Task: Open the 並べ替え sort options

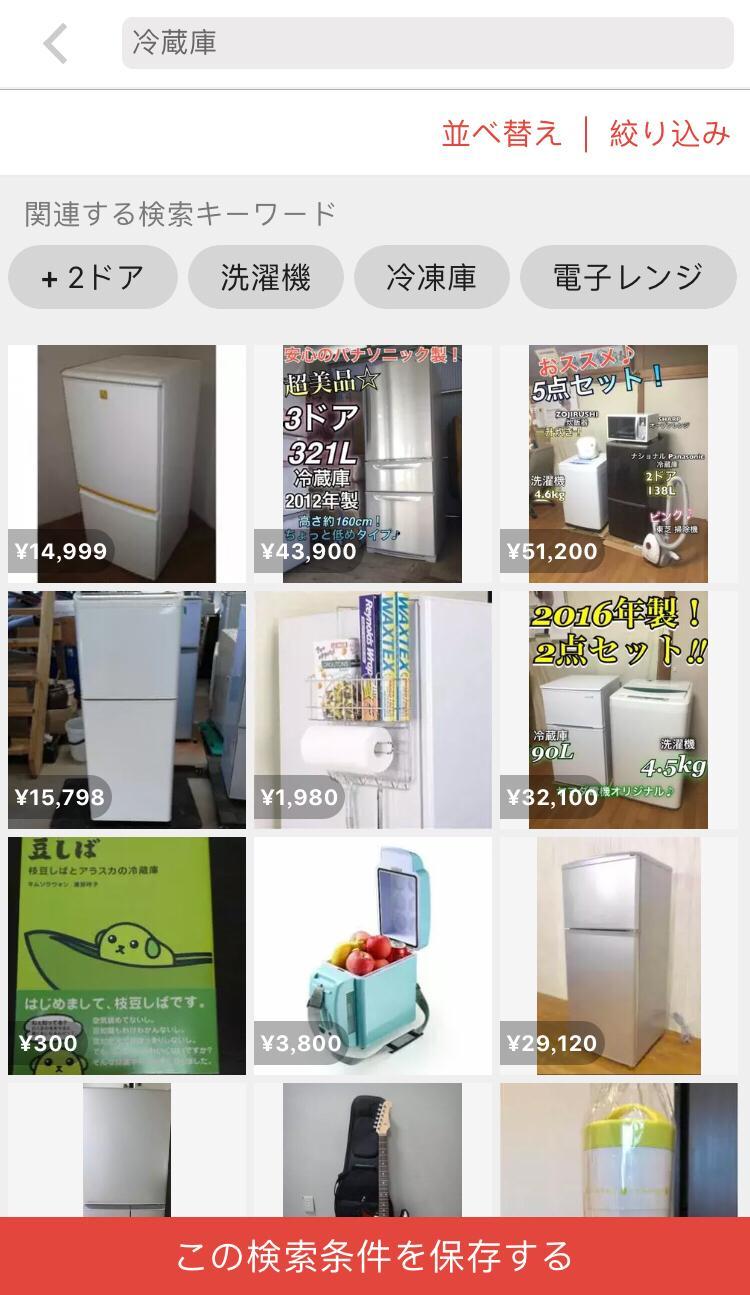Action: 502,134
